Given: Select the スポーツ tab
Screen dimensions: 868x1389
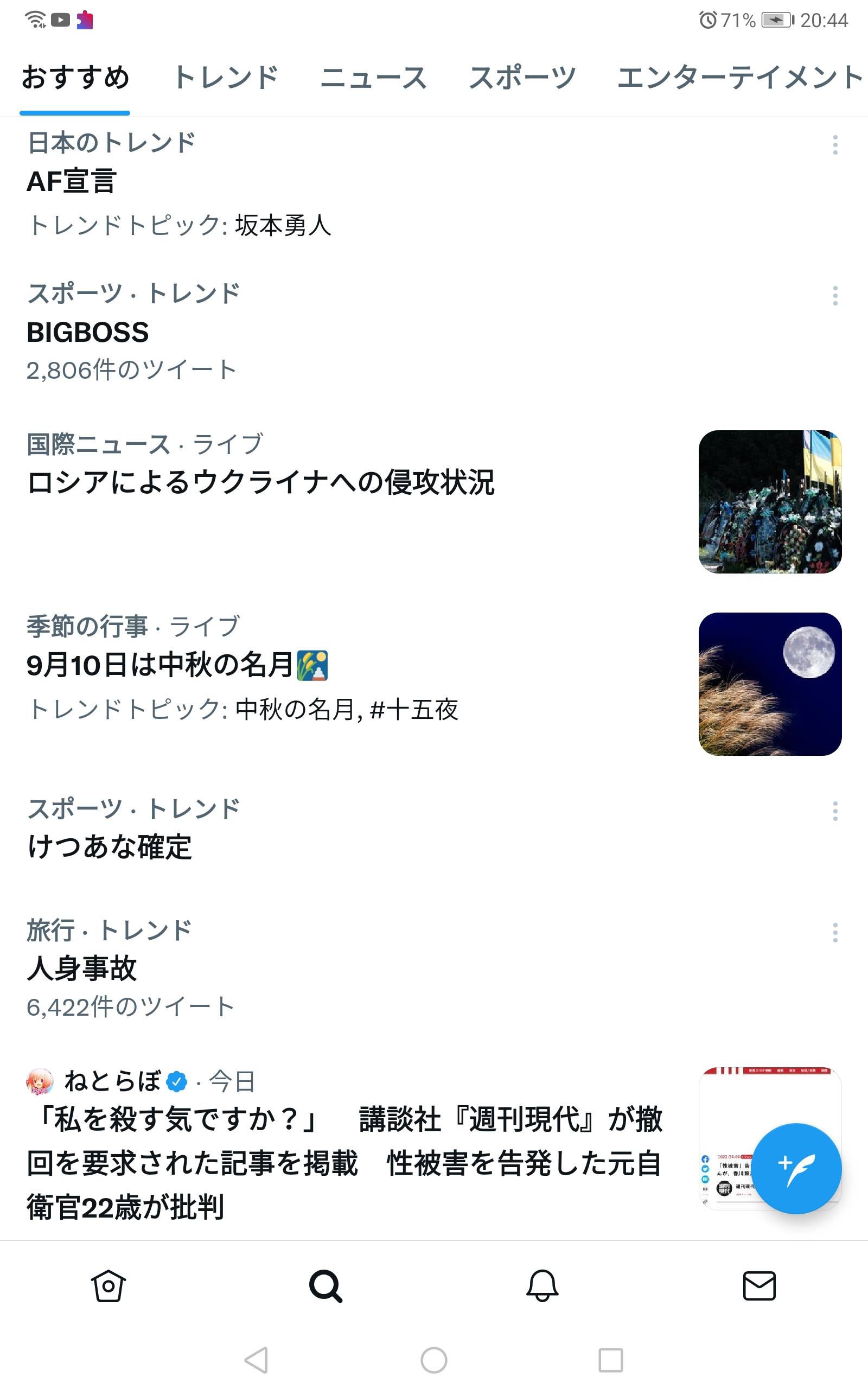Looking at the screenshot, I should coord(522,78).
